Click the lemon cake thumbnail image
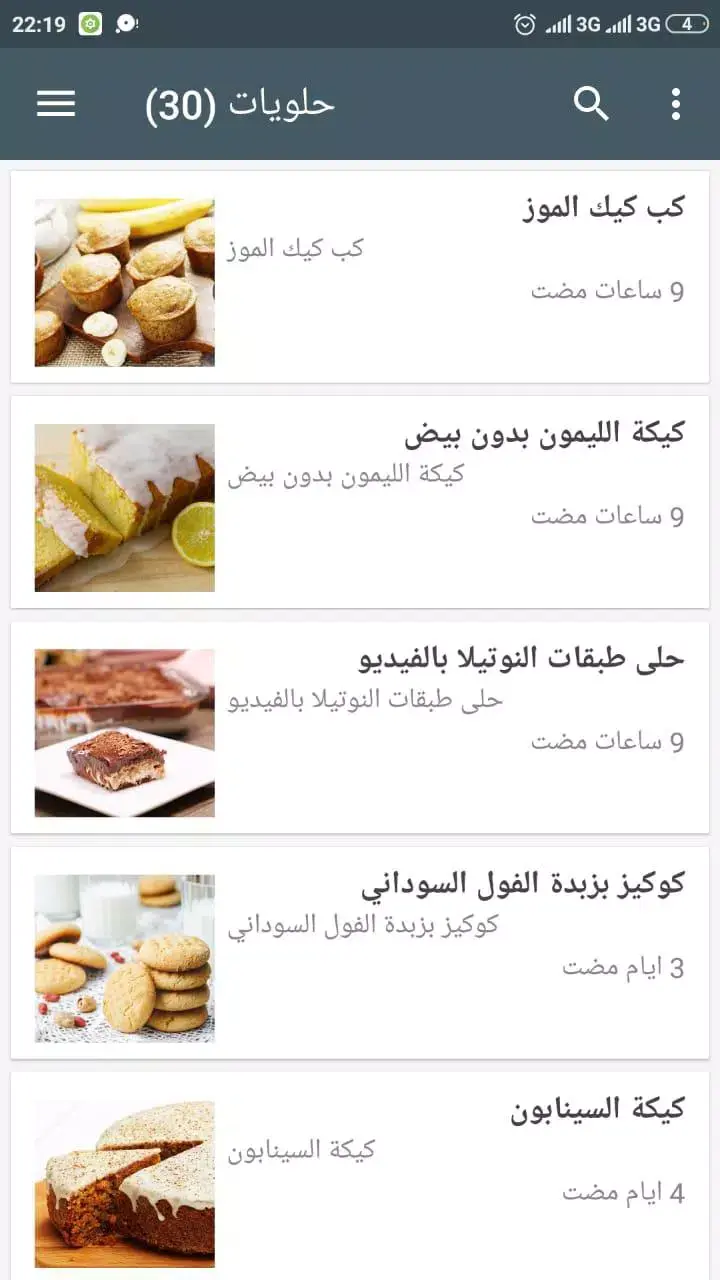The image size is (720, 1280). (x=124, y=508)
